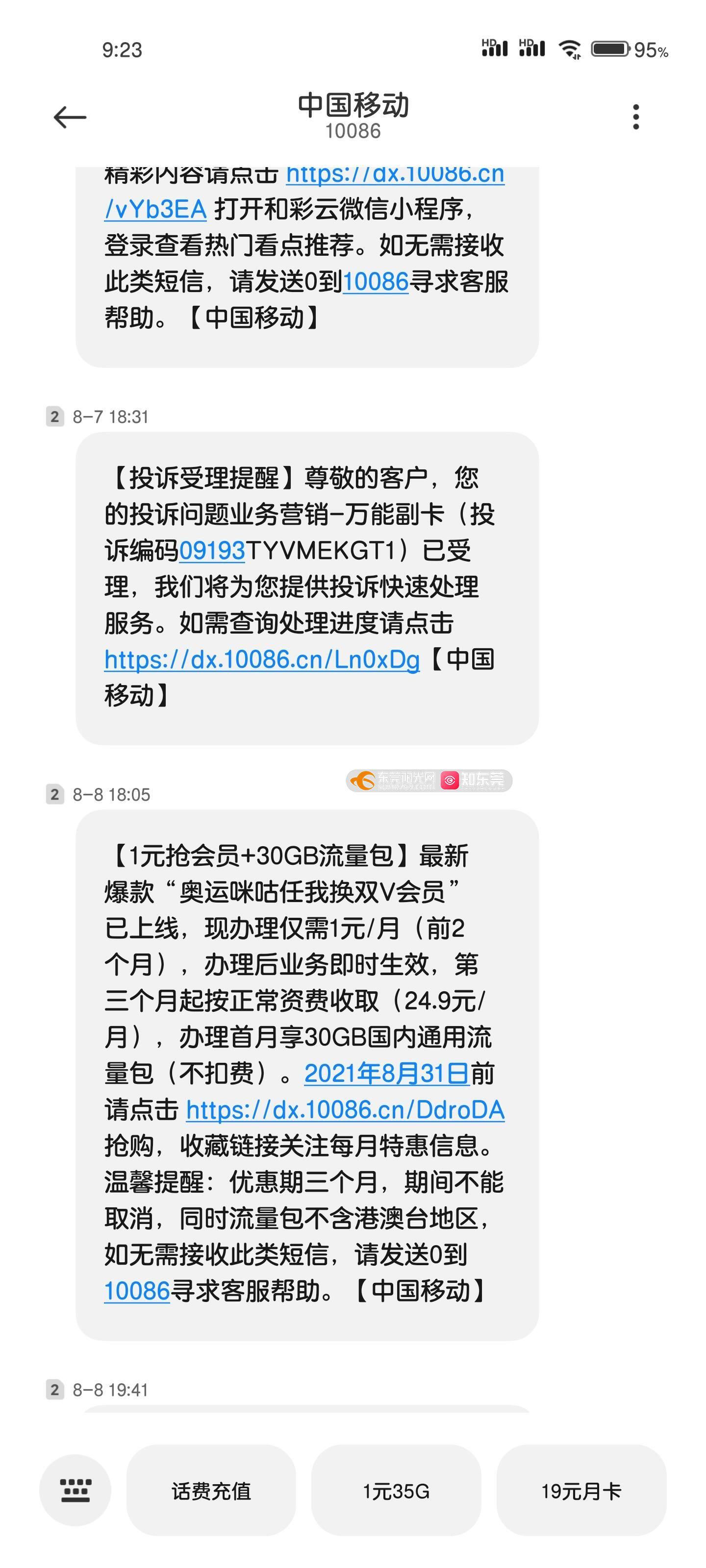Open the dx.10086.cn/Ln0xDg complaint progress link

[262, 660]
